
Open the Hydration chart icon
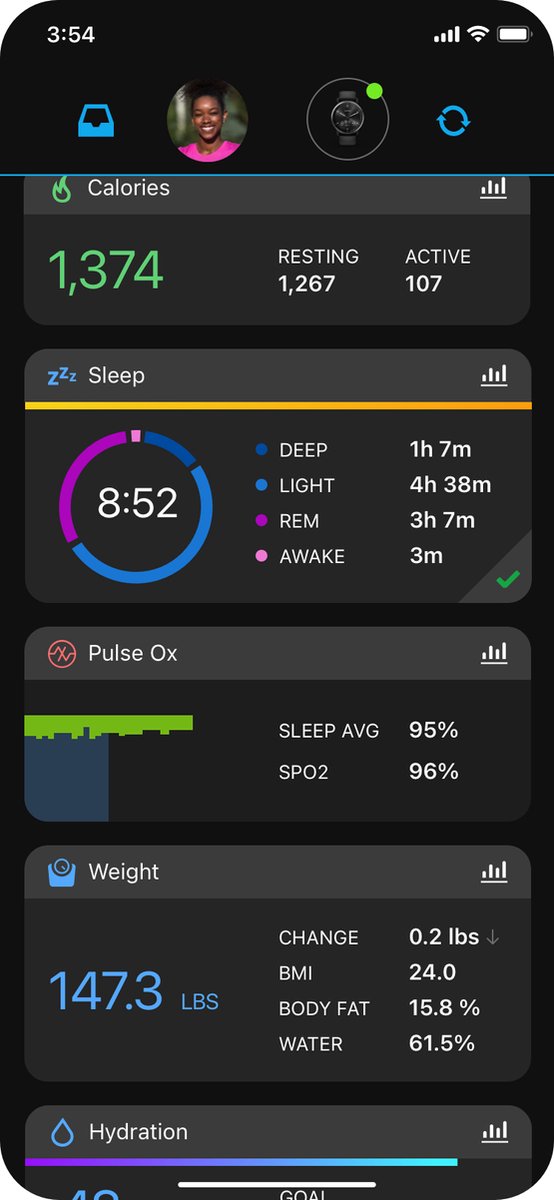pyautogui.click(x=493, y=1132)
